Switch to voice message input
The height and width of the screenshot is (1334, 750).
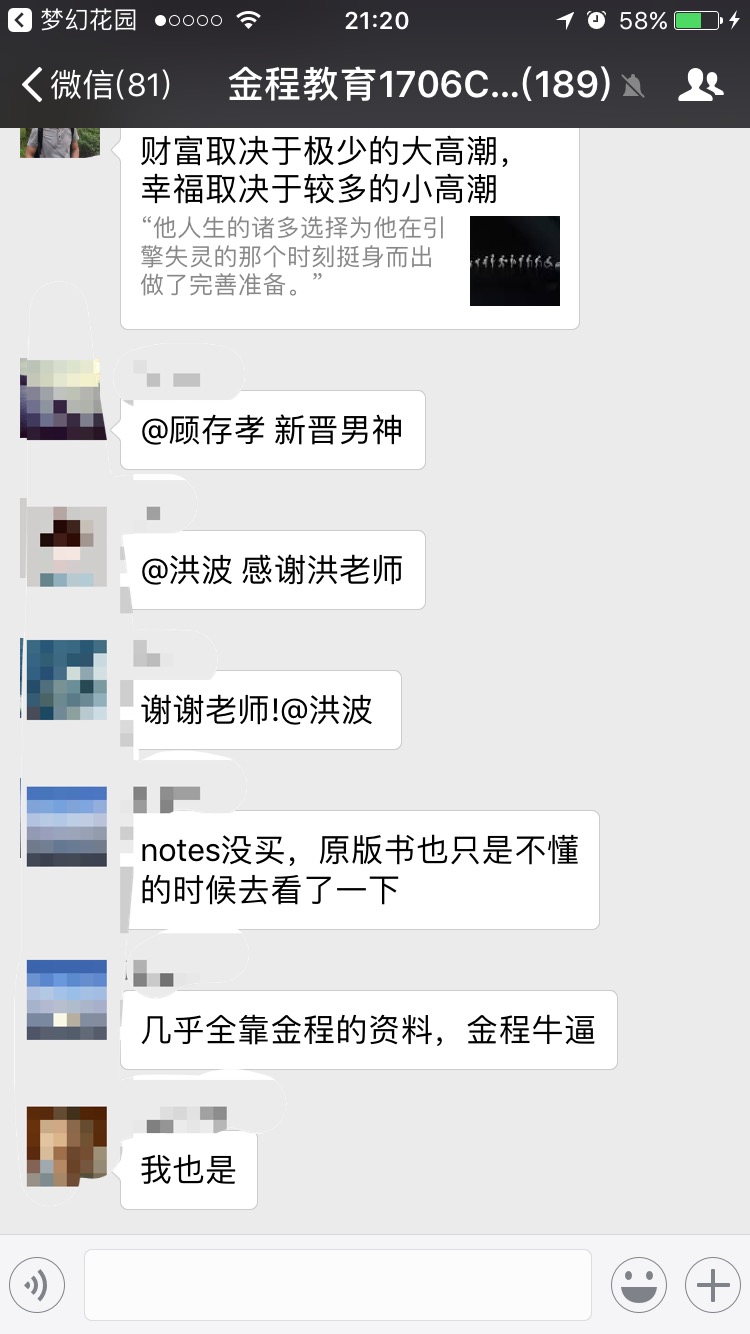point(37,1284)
